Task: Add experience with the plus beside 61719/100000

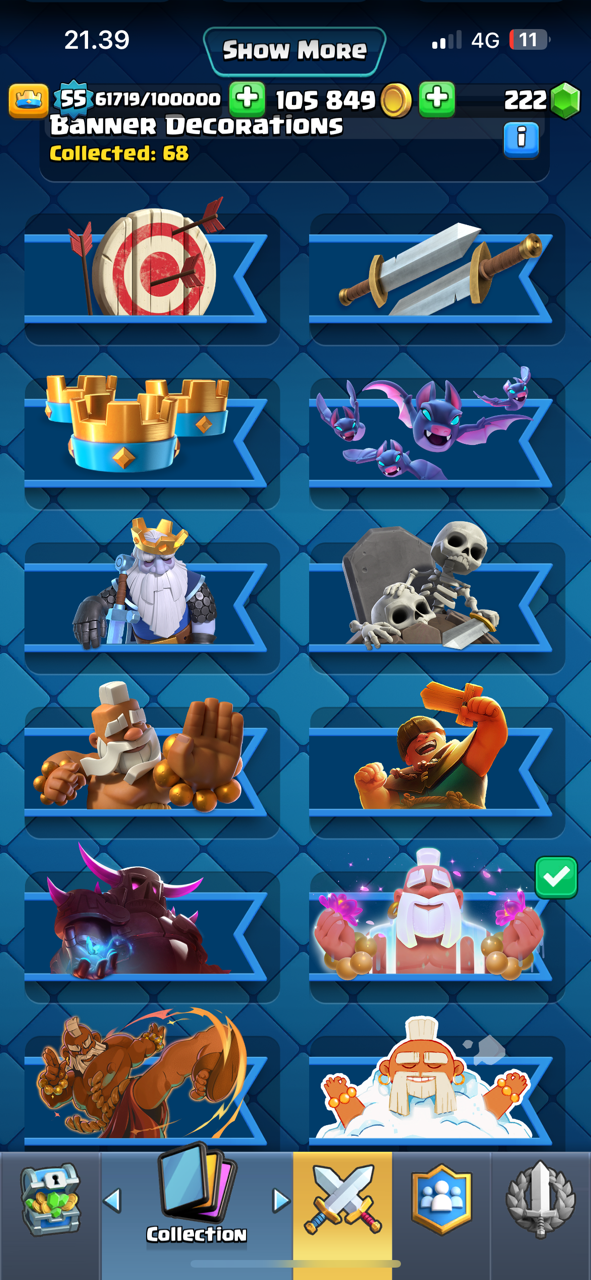Action: 247,99
